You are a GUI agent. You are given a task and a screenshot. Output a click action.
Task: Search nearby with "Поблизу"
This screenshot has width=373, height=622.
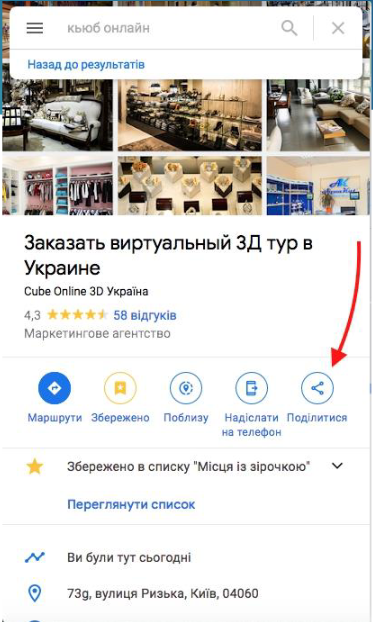coord(186,397)
